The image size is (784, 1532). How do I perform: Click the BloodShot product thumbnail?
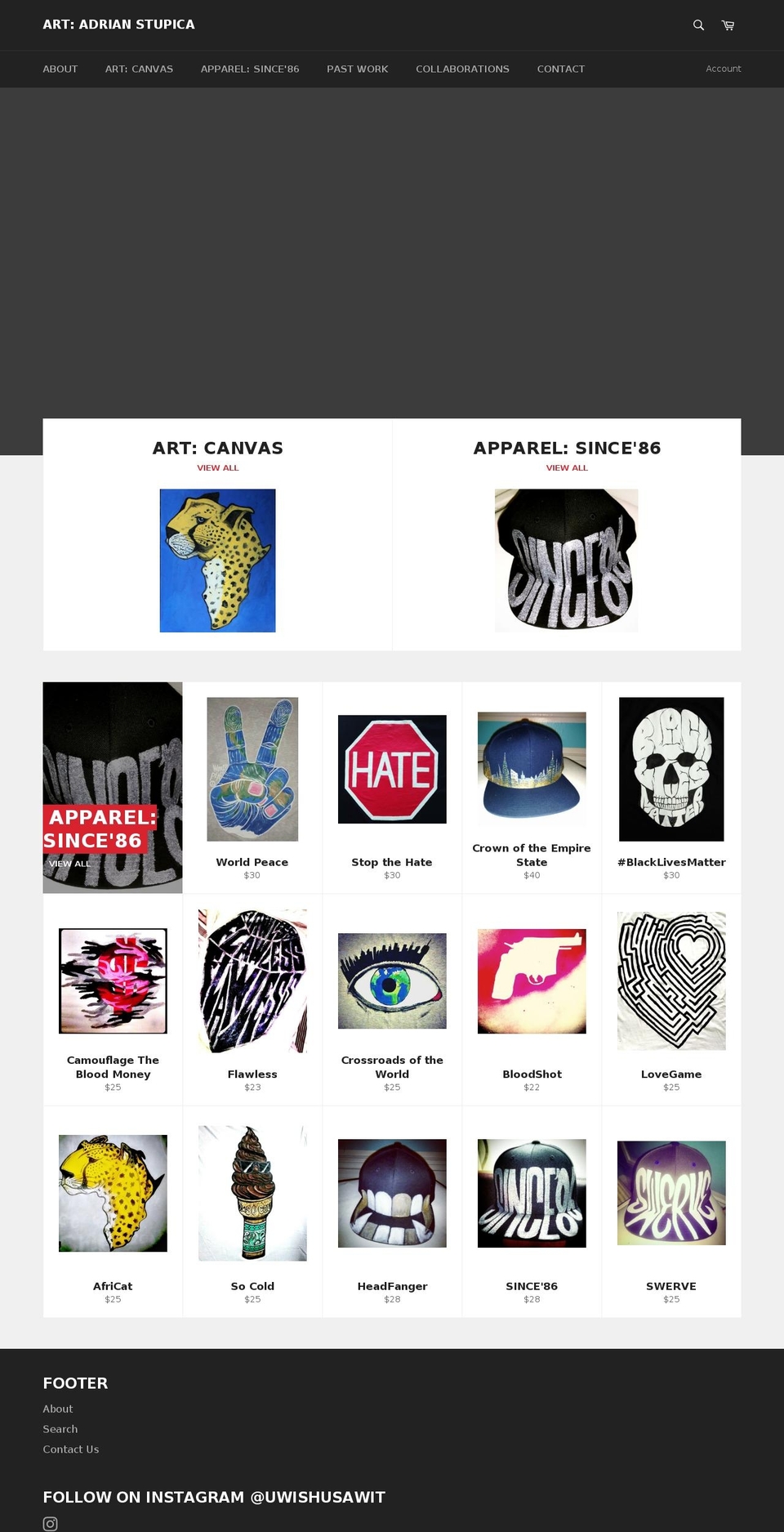click(x=532, y=980)
